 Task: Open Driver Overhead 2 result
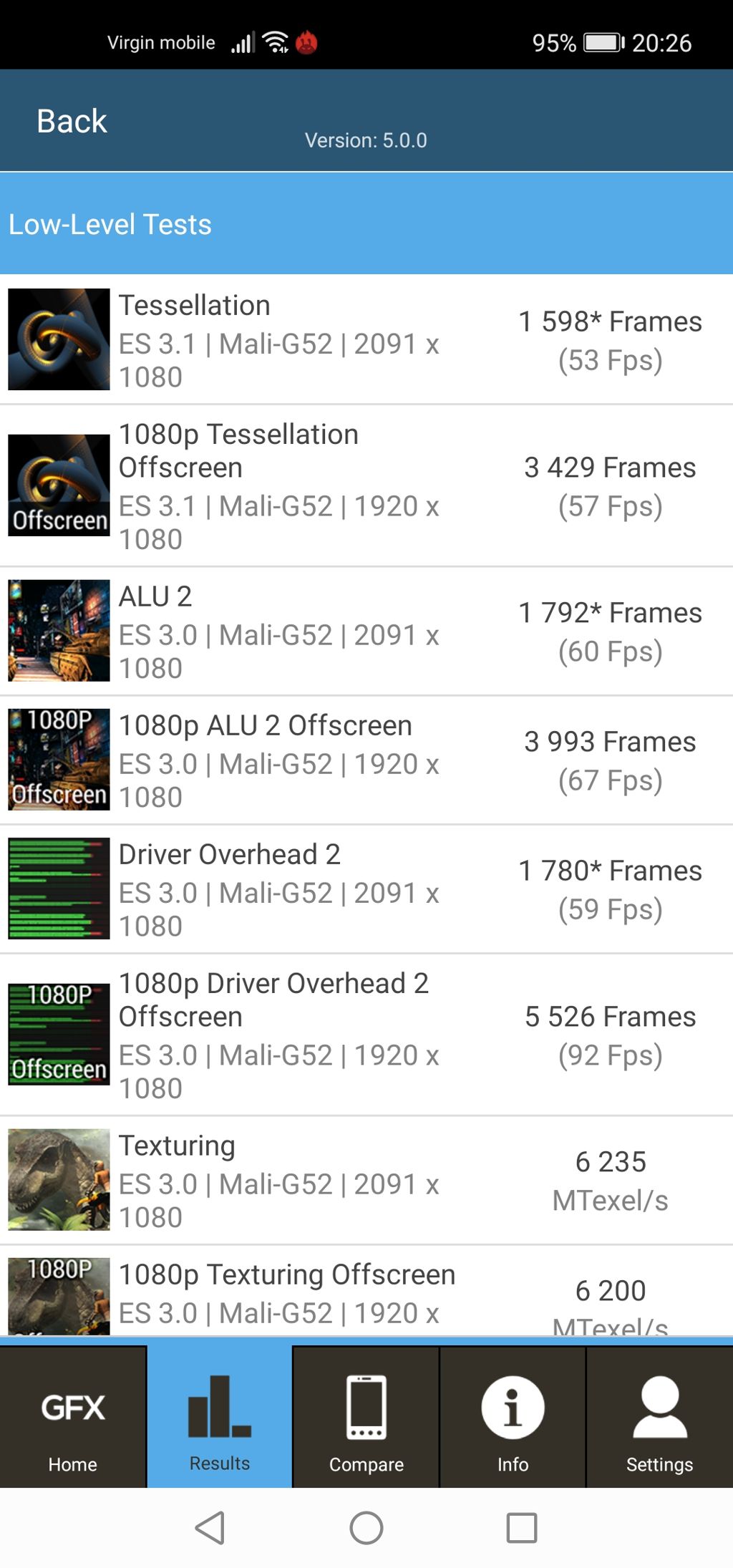[x=366, y=889]
